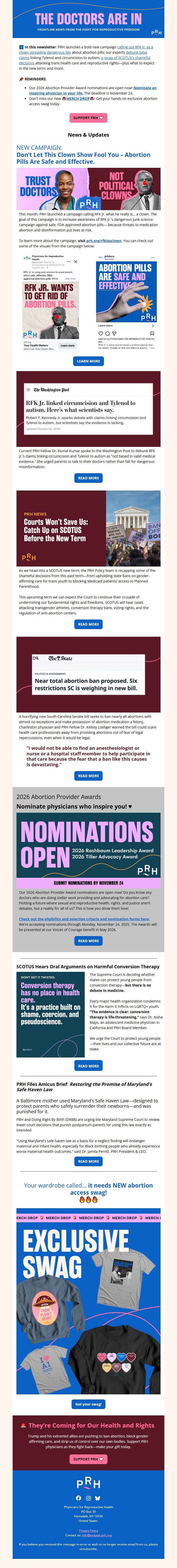Tap READ MORE under the conversion therapy story
Viewport: 177px width, 1568px height.
coord(88,1066)
